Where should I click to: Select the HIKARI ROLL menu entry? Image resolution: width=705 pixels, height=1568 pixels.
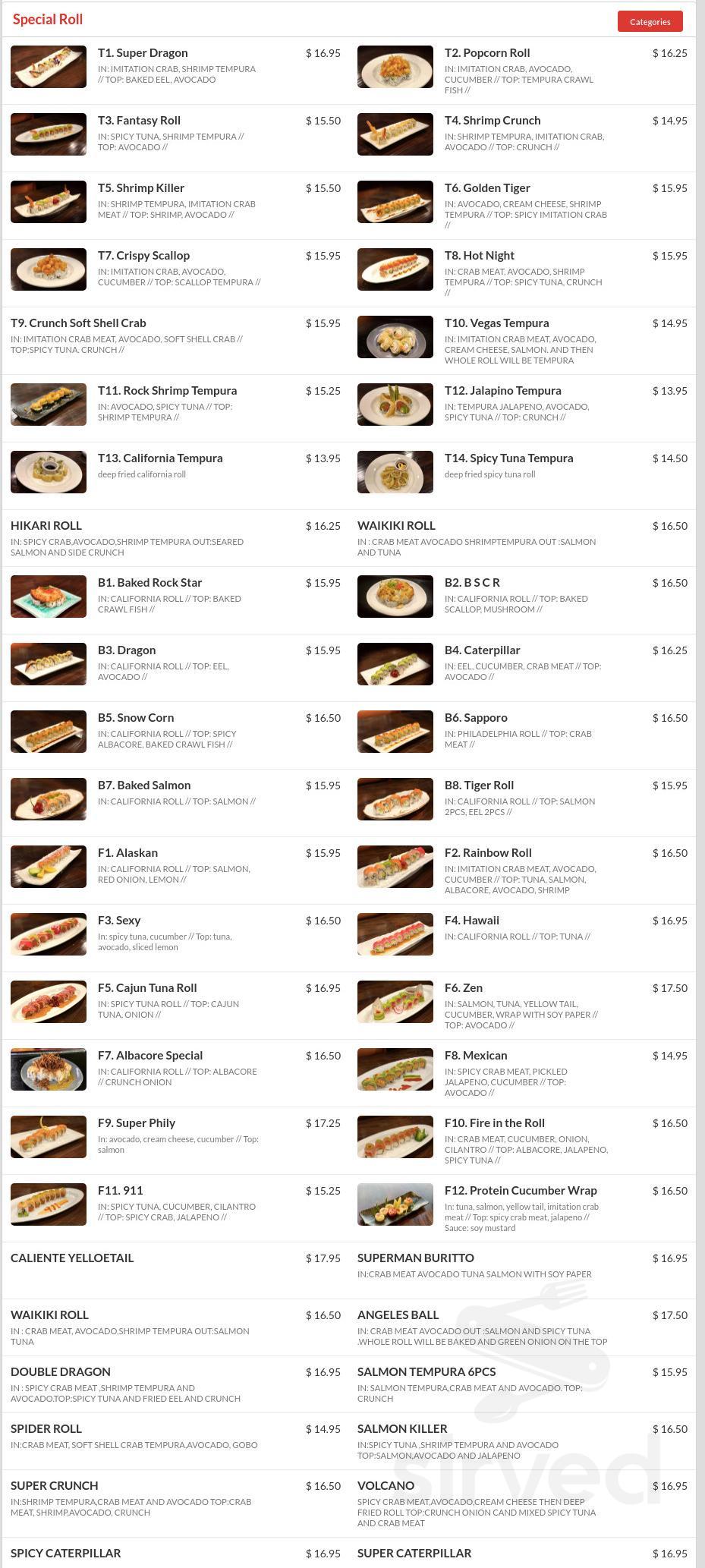(46, 524)
